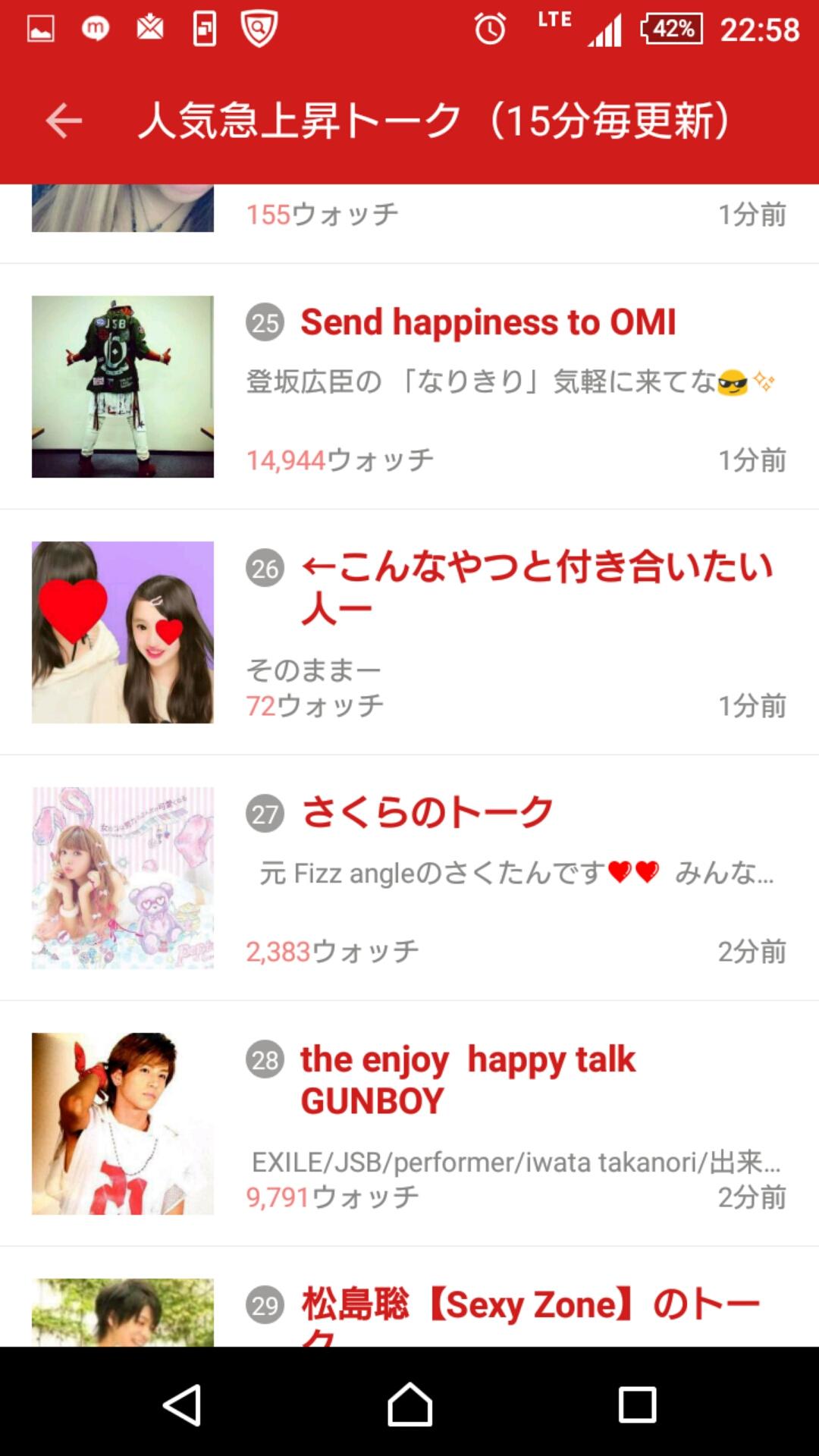Screen dimensions: 819x1456
Task: Open the ←こんなやつと付き合いたい人ー talk
Action: click(x=536, y=587)
